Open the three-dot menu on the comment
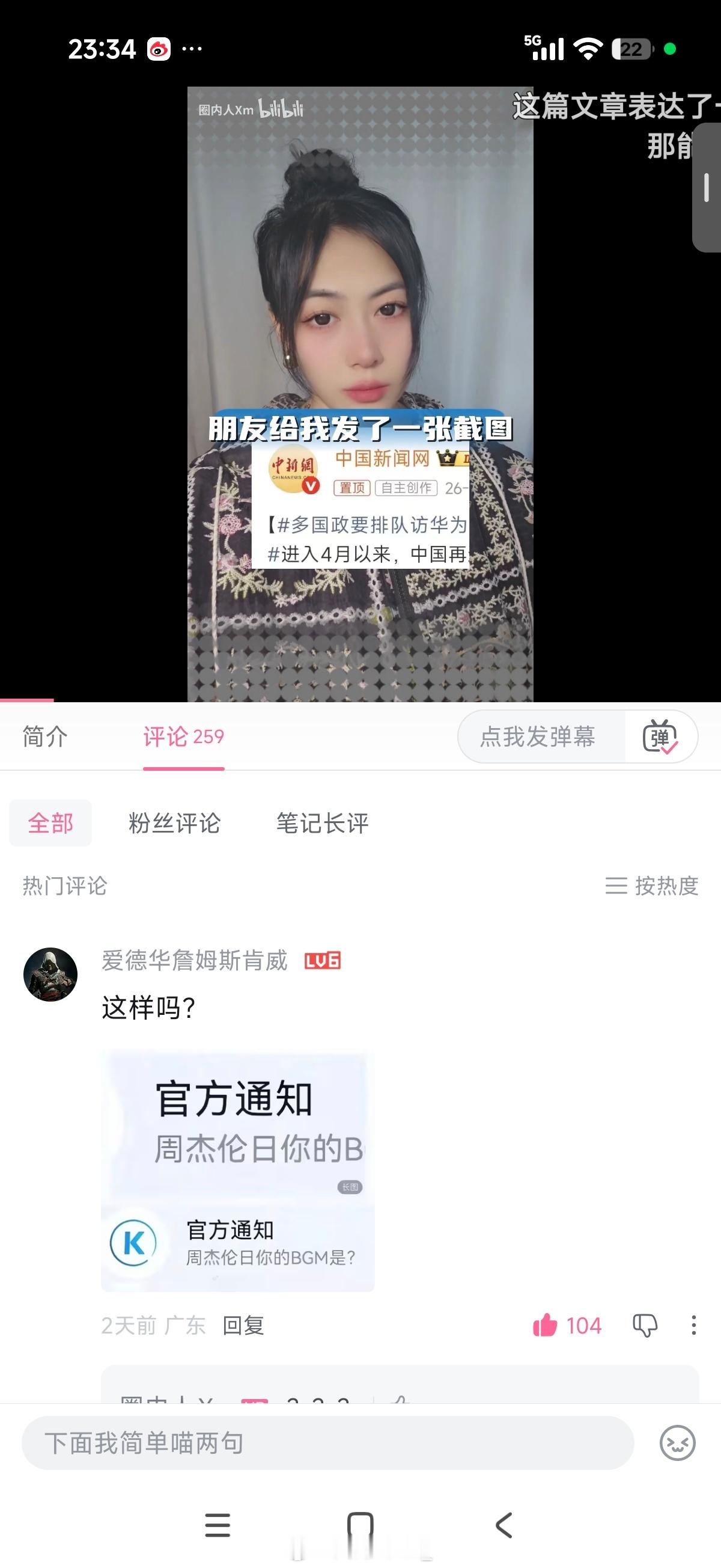Image resolution: width=721 pixels, height=1568 pixels. coord(693,1325)
